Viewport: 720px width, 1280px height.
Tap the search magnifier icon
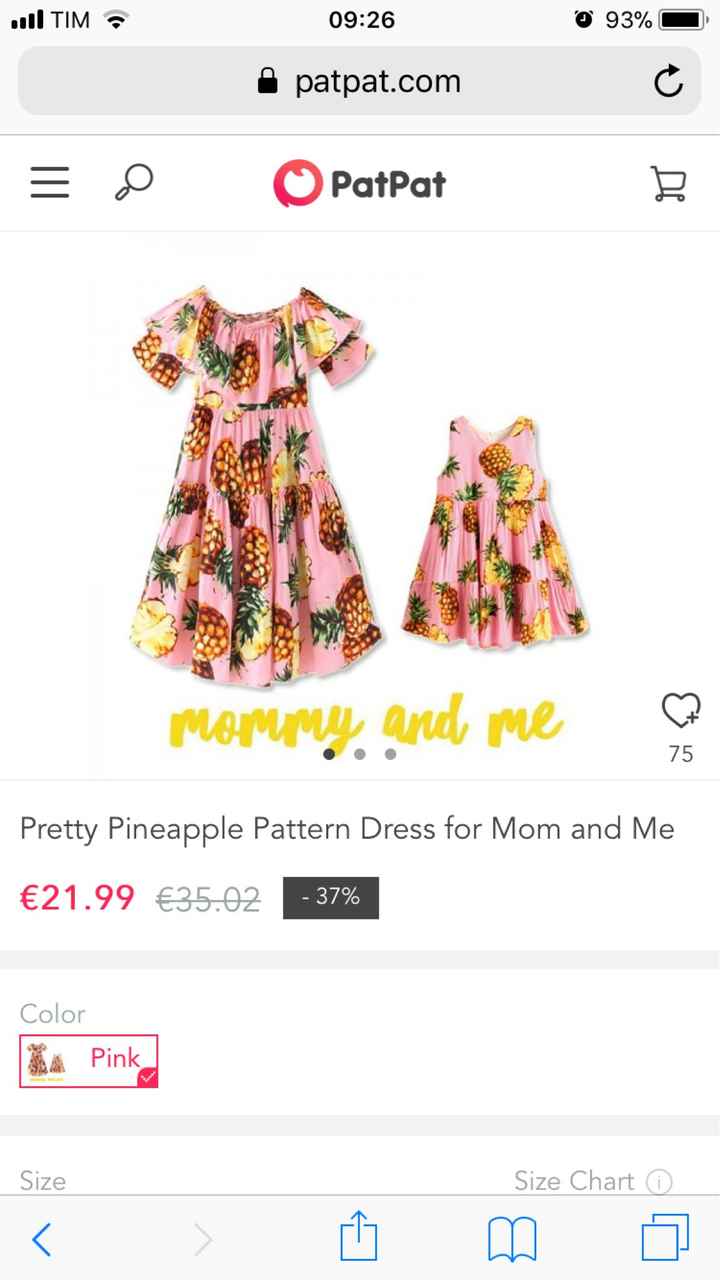(133, 183)
